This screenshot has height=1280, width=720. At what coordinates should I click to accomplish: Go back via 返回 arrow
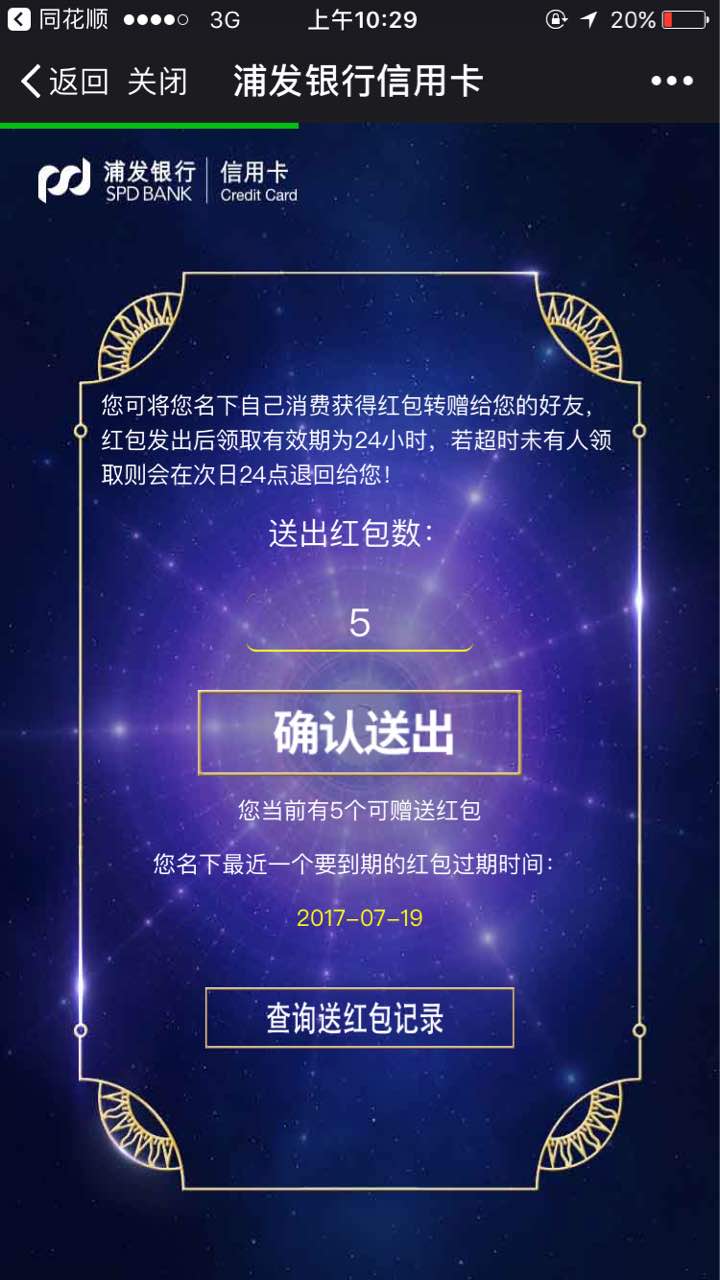click(x=62, y=81)
